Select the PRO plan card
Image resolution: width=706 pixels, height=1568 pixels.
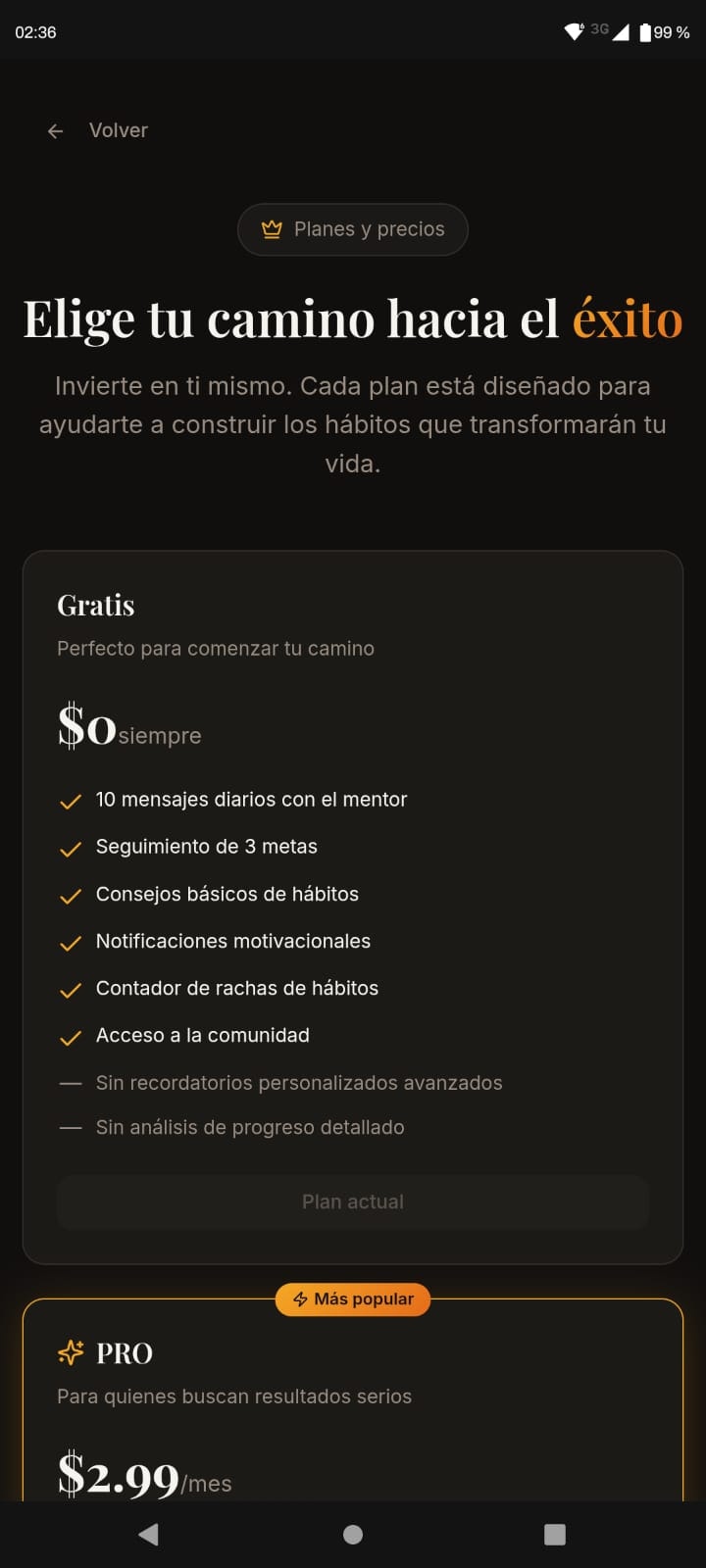pos(353,1401)
